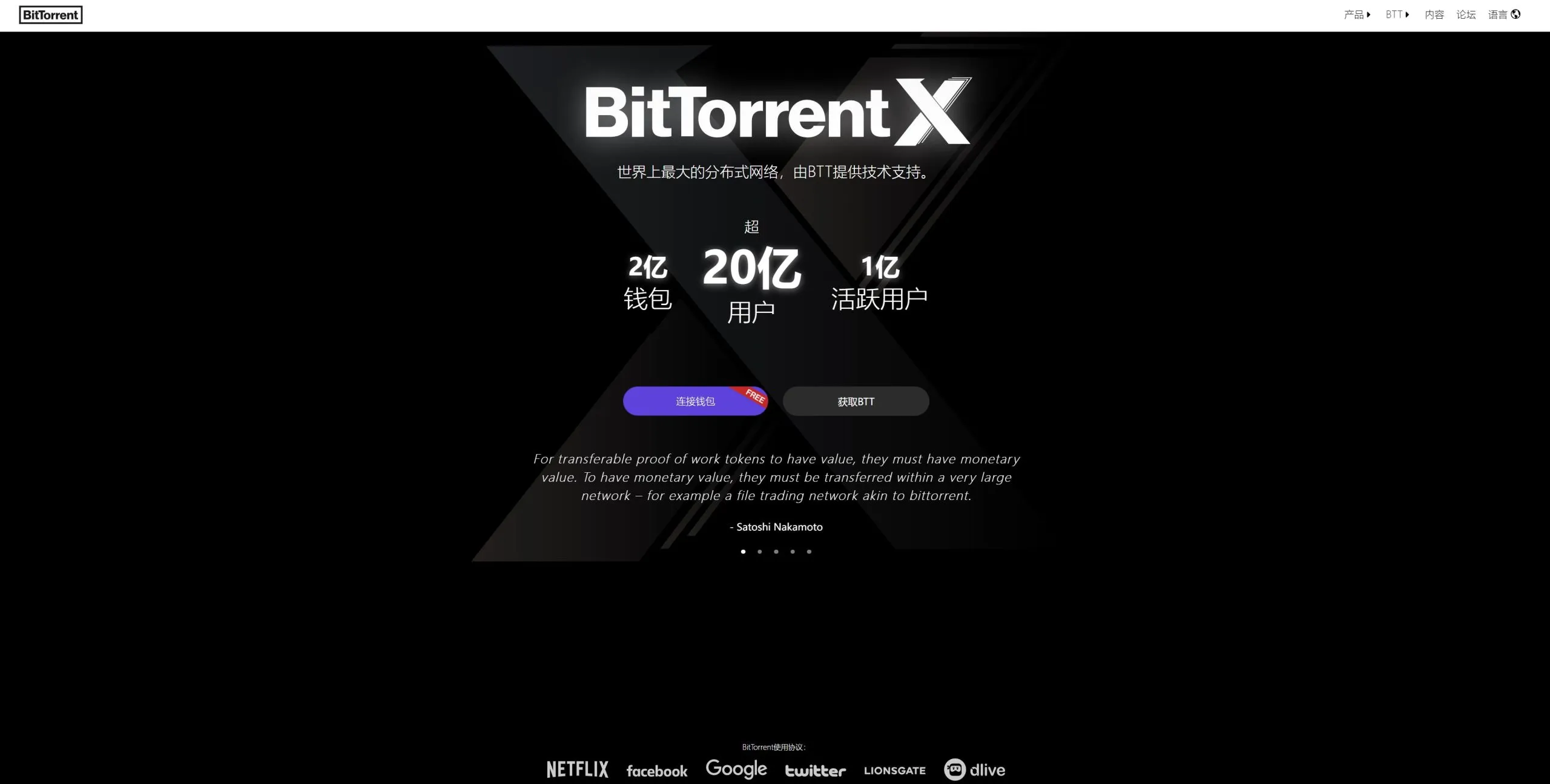Select the fifth quote carousel dot

[809, 552]
